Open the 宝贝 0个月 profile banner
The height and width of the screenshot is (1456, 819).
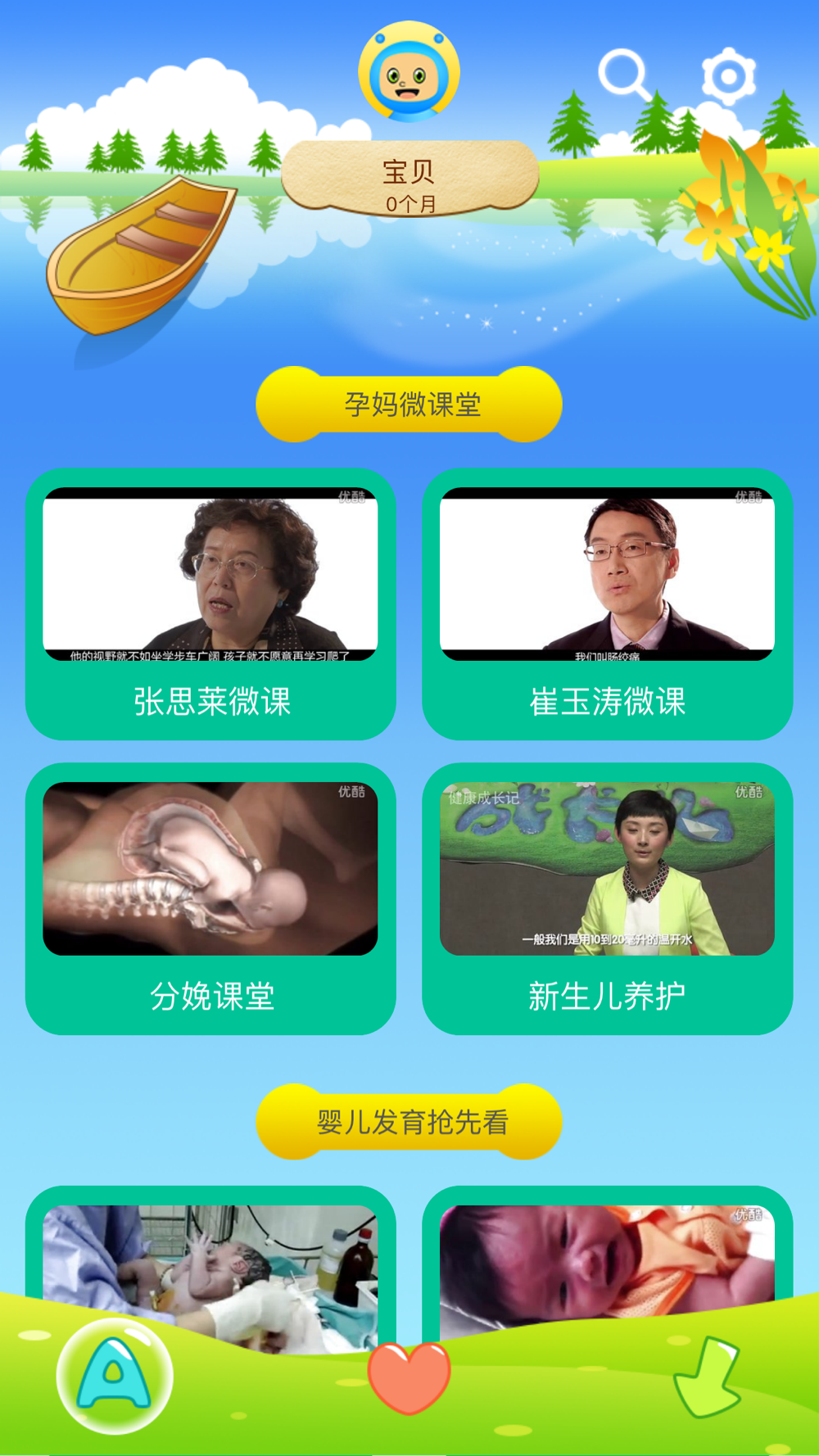pyautogui.click(x=409, y=181)
